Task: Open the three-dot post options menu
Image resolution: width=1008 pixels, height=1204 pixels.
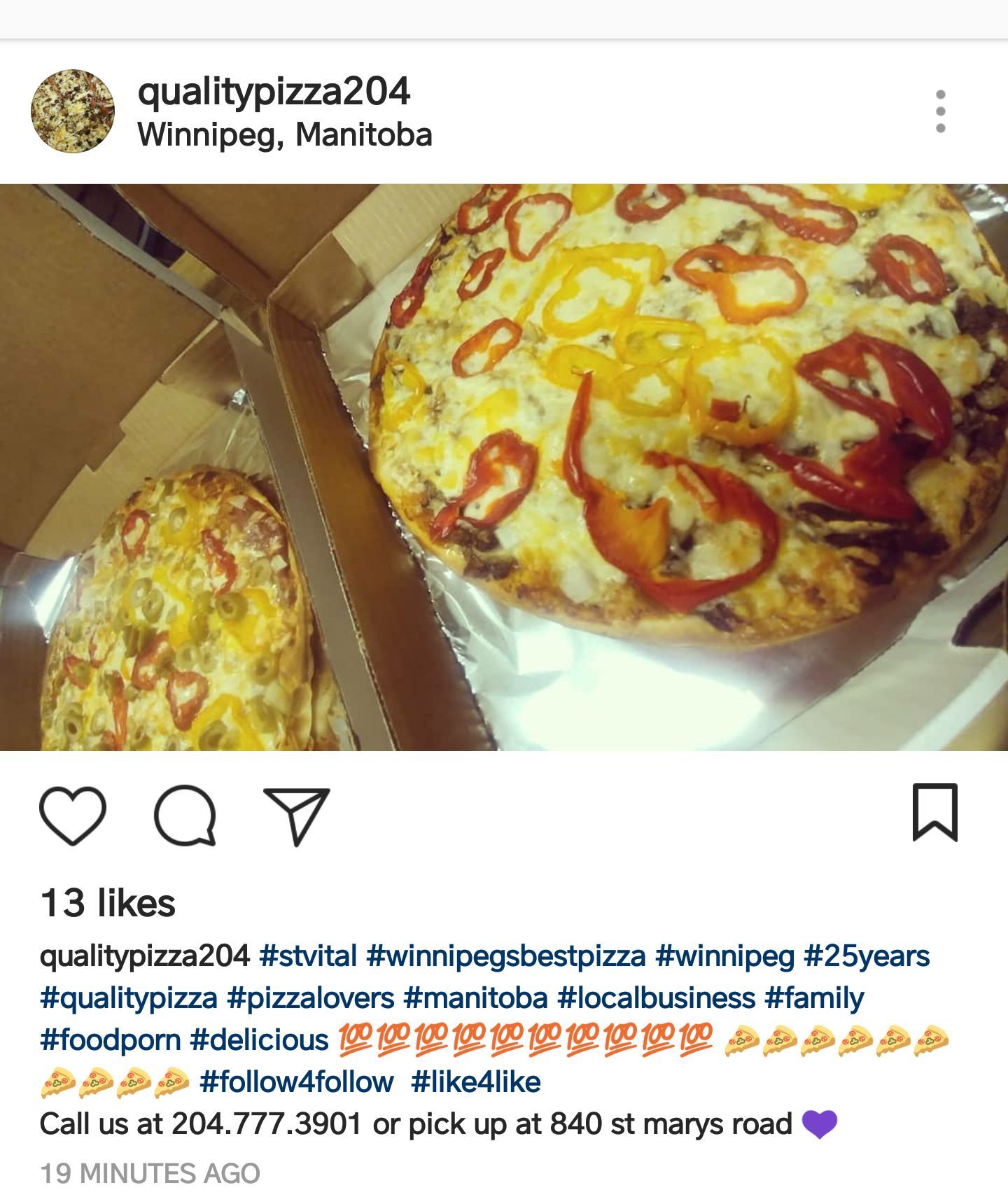Action: (x=940, y=111)
